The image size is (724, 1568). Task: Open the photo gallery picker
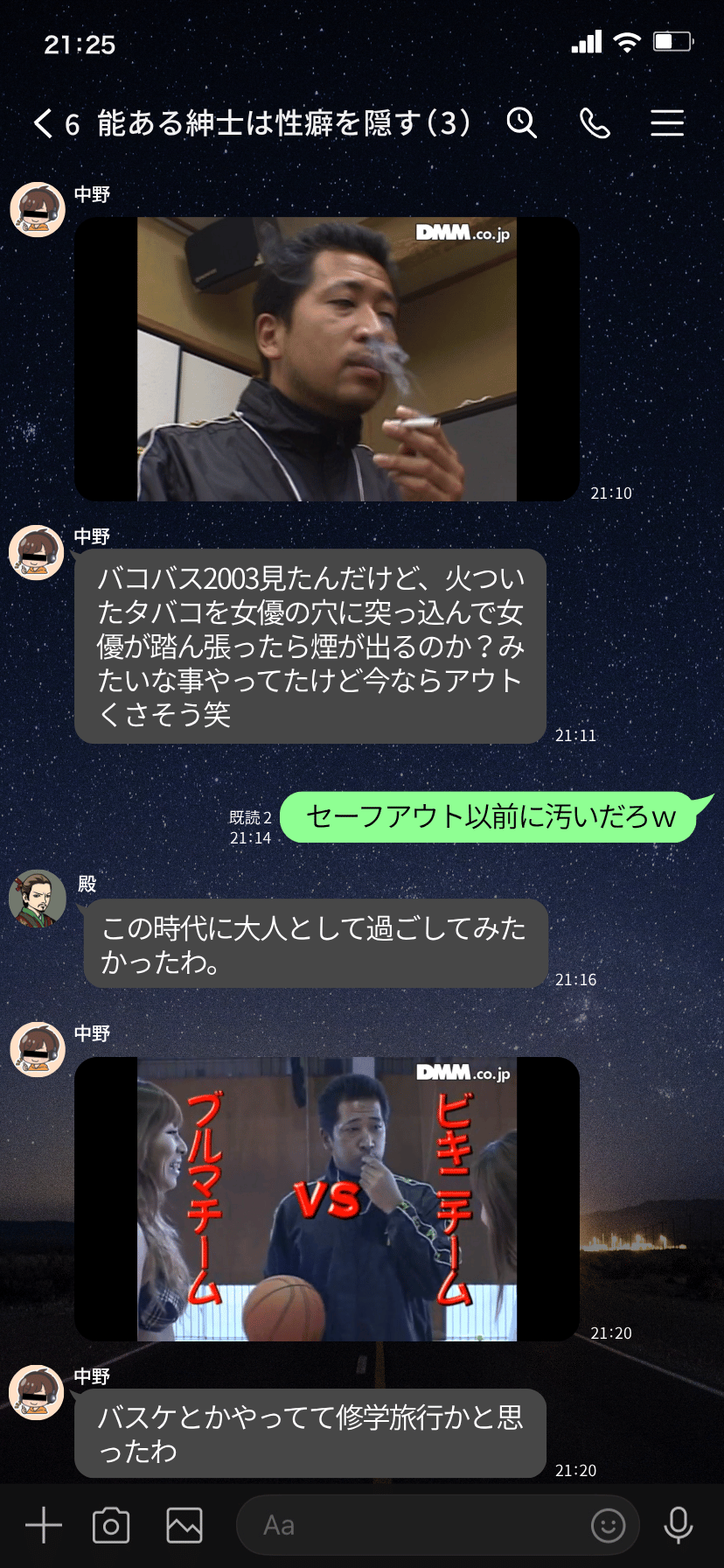184,1525
